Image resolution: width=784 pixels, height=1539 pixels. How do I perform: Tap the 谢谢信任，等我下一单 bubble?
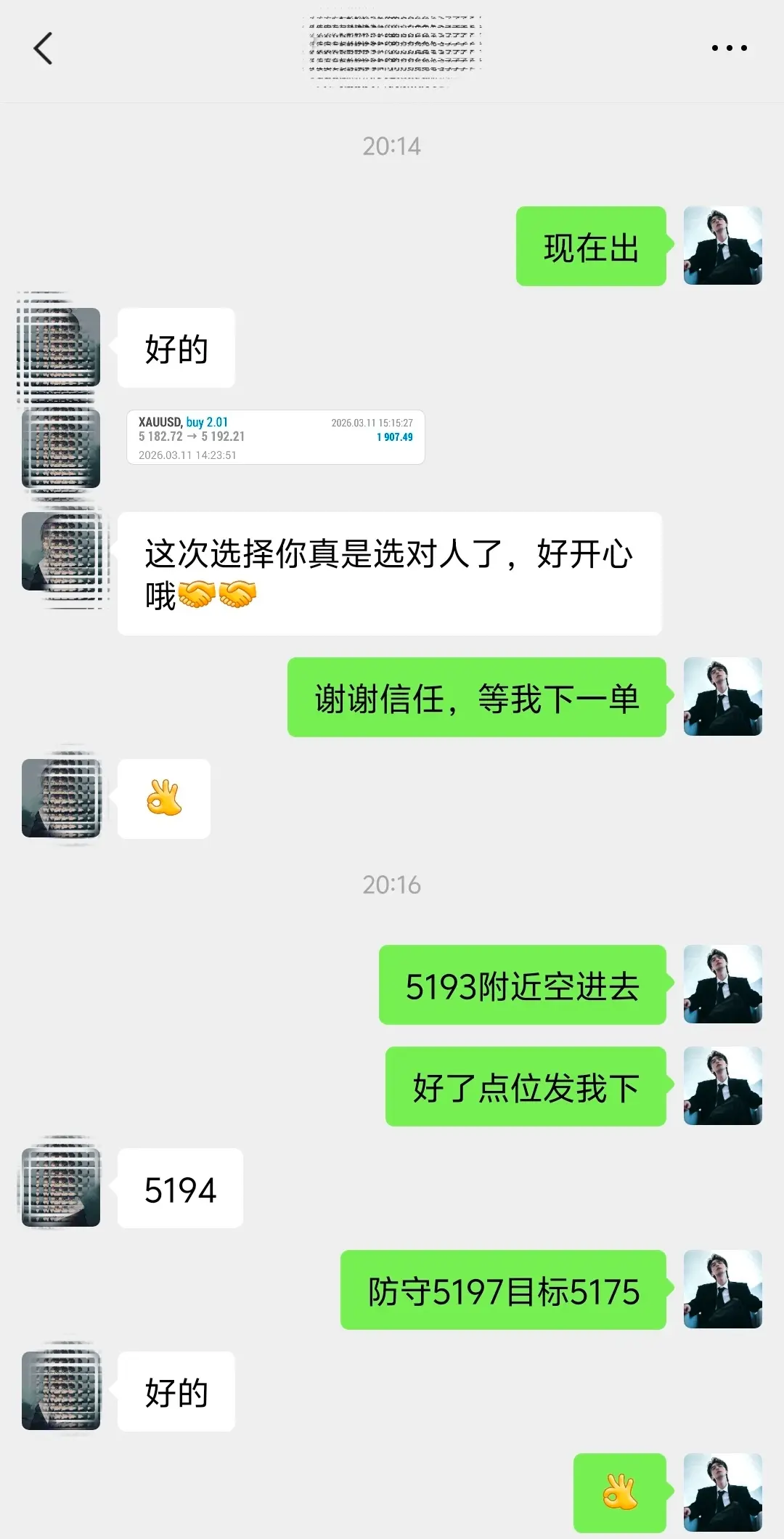[x=475, y=697]
